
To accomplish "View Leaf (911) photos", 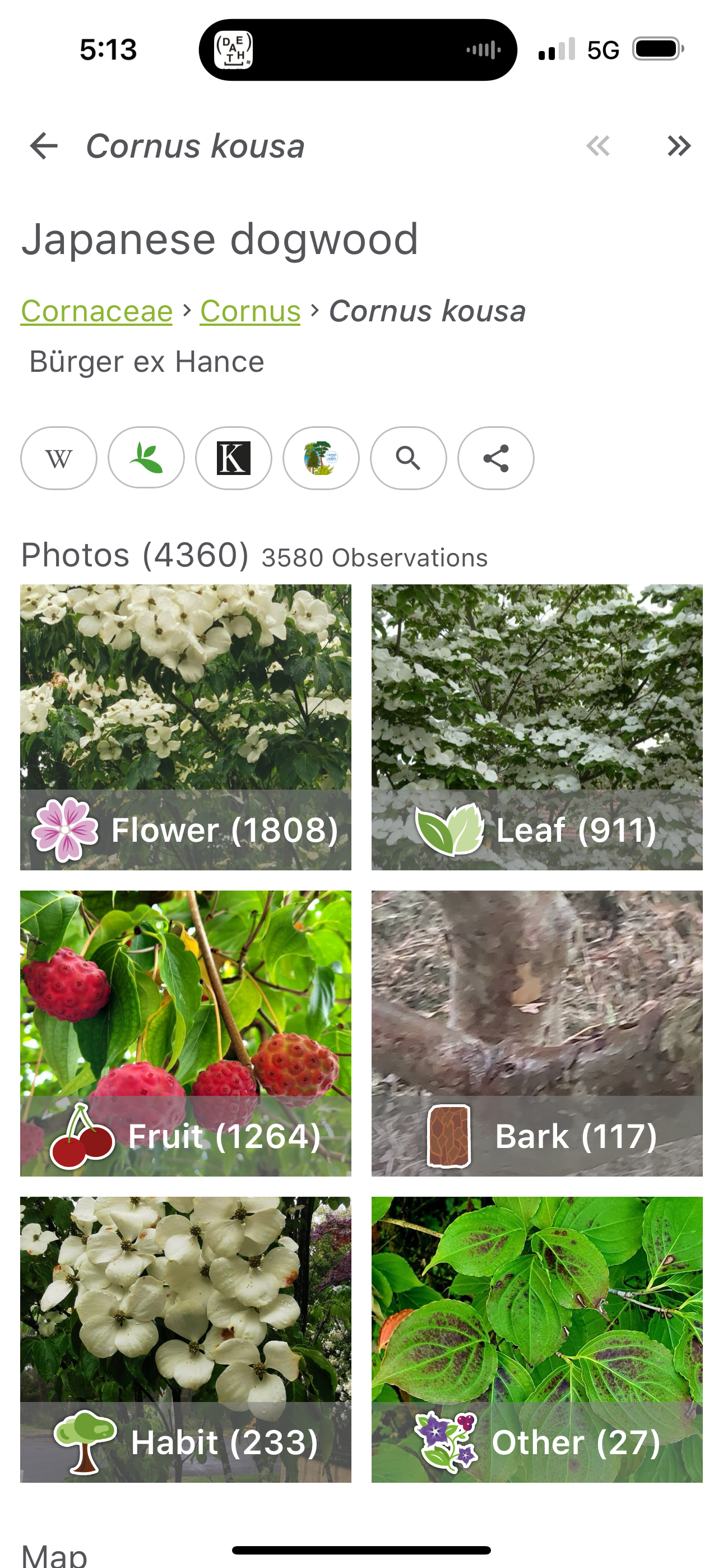I will coord(537,727).
